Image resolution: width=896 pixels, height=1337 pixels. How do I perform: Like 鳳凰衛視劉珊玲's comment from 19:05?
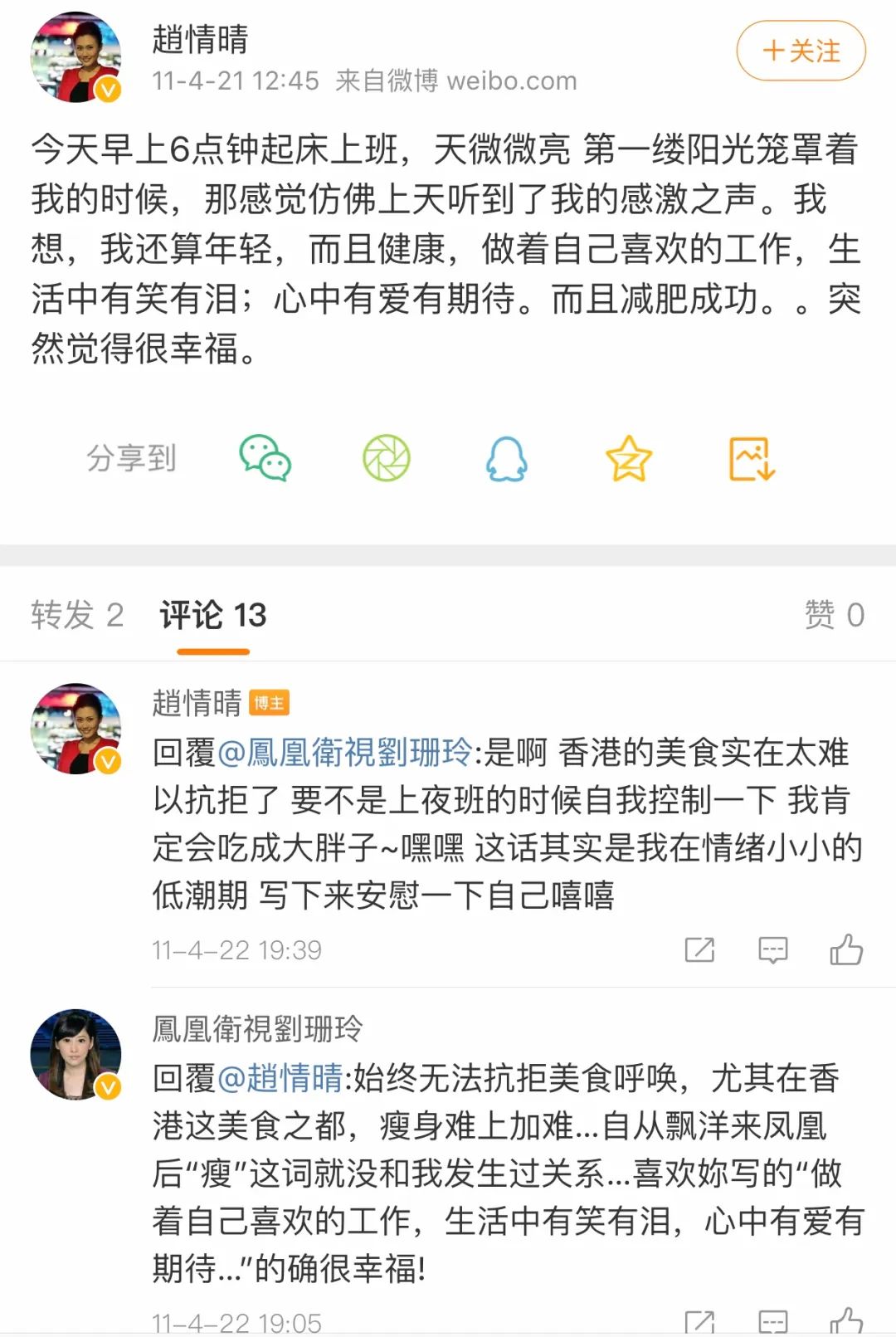pos(846,1321)
